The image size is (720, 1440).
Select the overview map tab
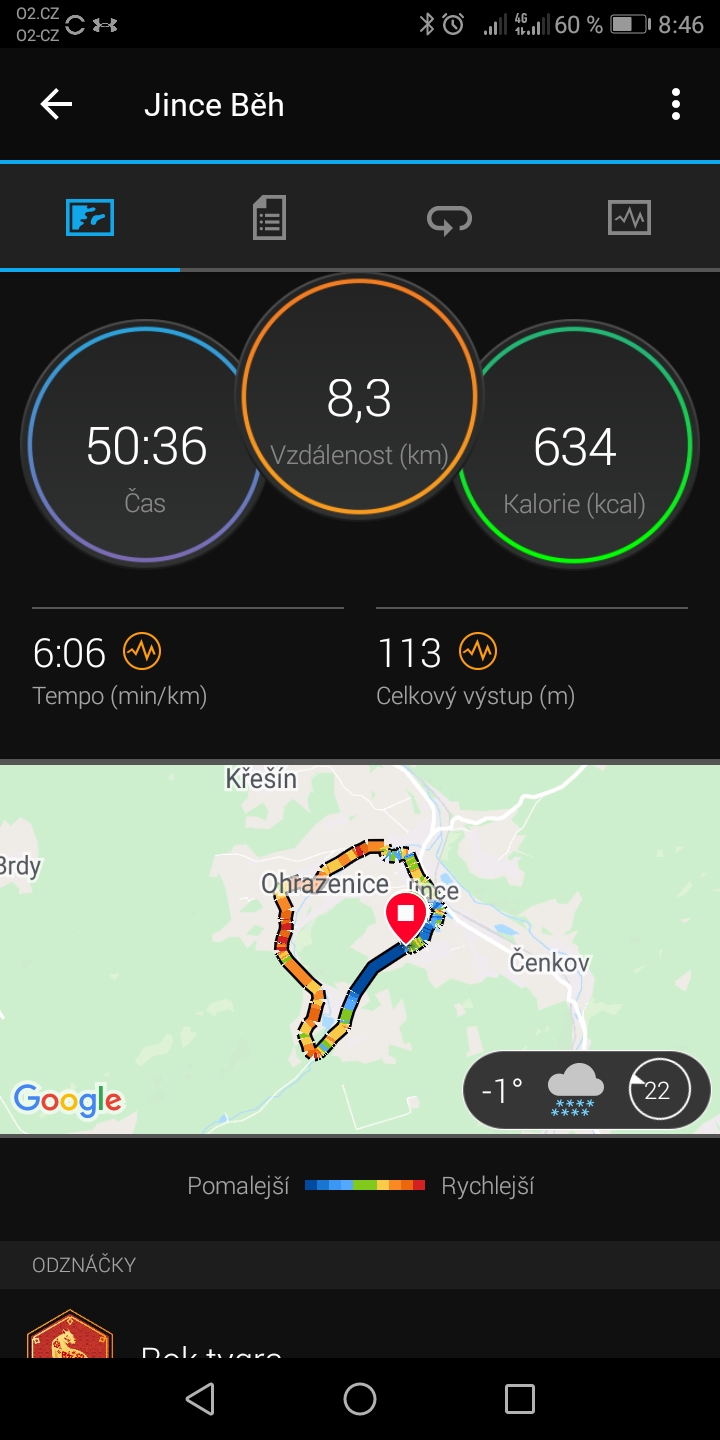point(90,217)
